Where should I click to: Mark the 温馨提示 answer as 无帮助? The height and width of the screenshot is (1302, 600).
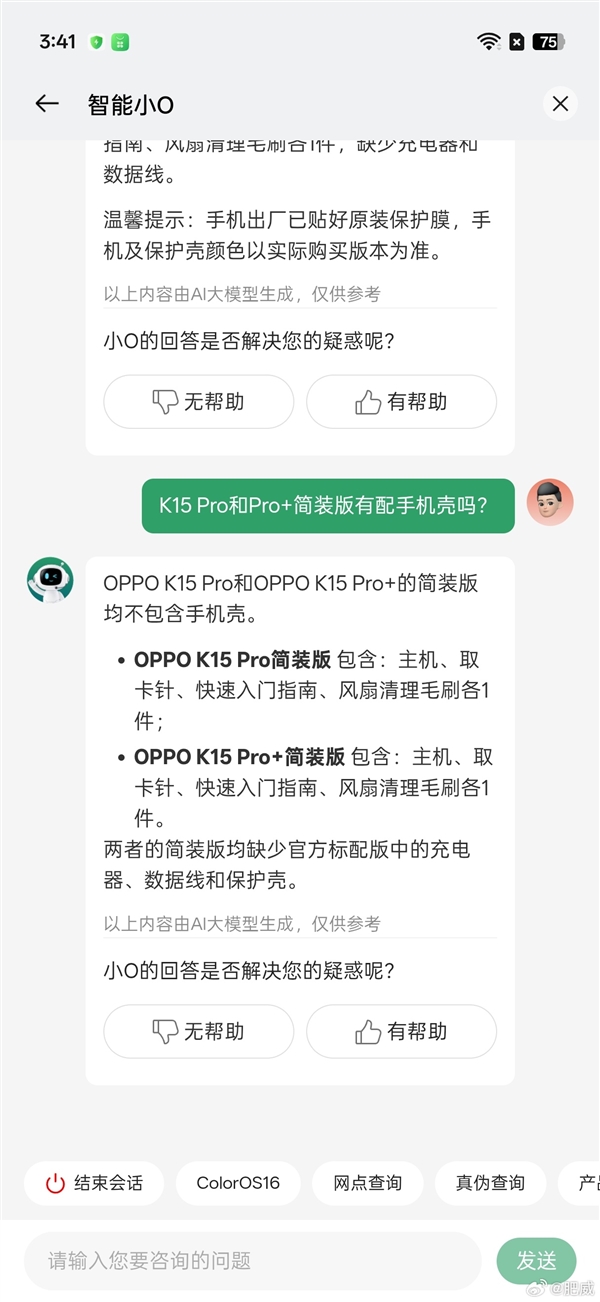pos(198,402)
